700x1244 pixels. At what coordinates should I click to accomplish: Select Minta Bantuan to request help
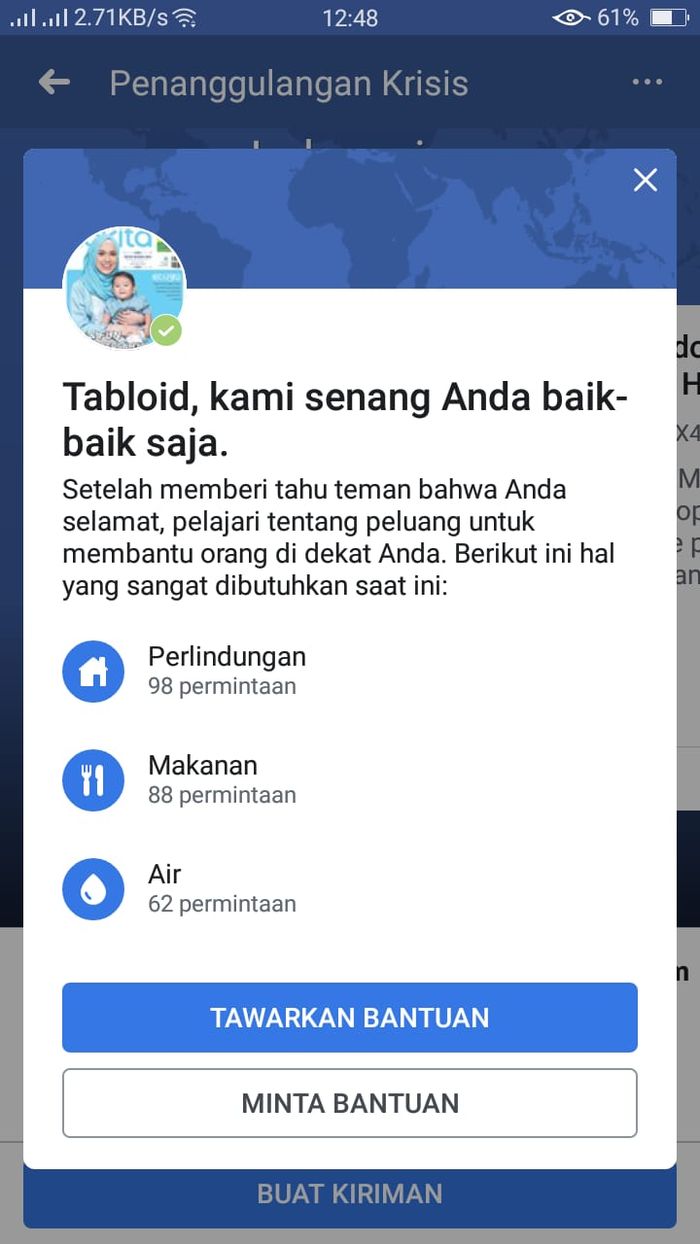(350, 1103)
